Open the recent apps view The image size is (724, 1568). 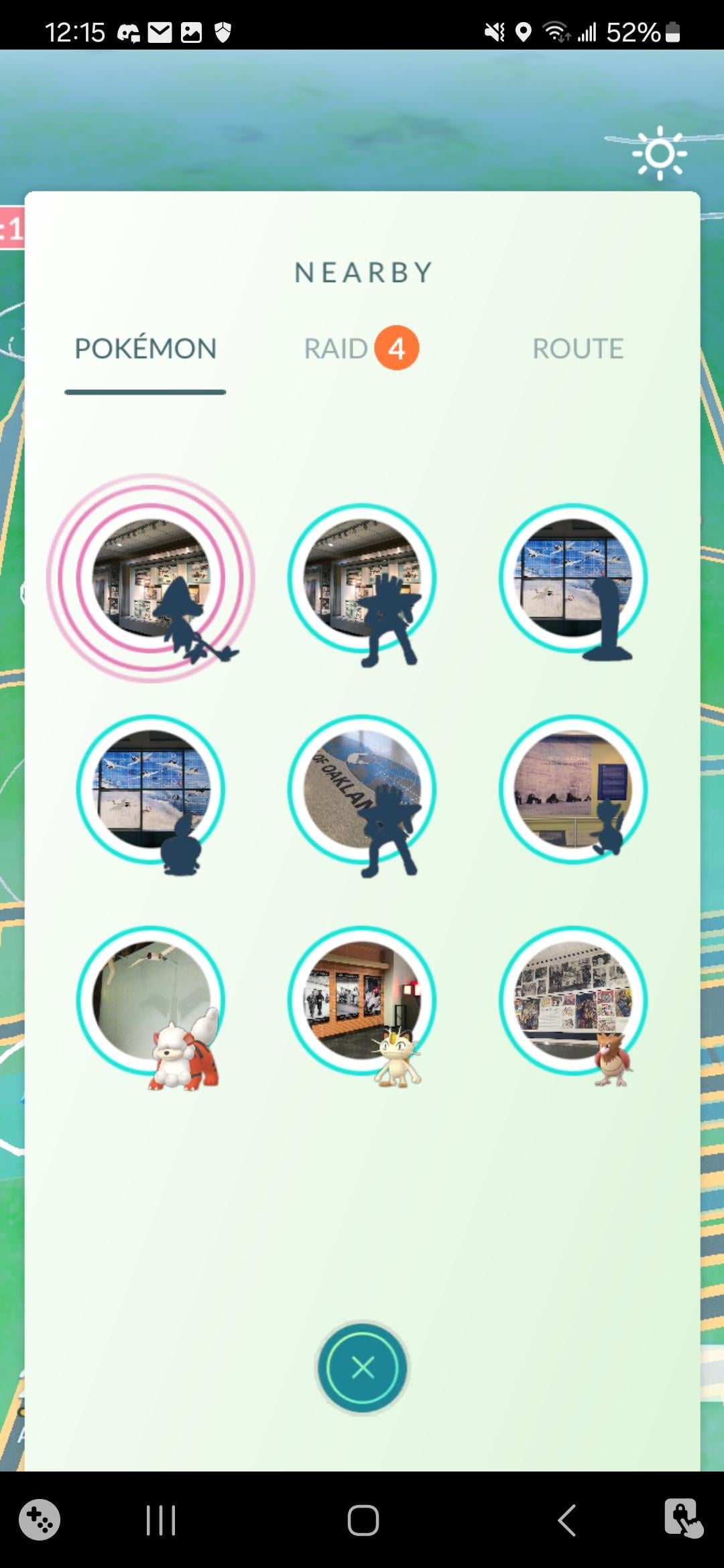click(x=161, y=1520)
